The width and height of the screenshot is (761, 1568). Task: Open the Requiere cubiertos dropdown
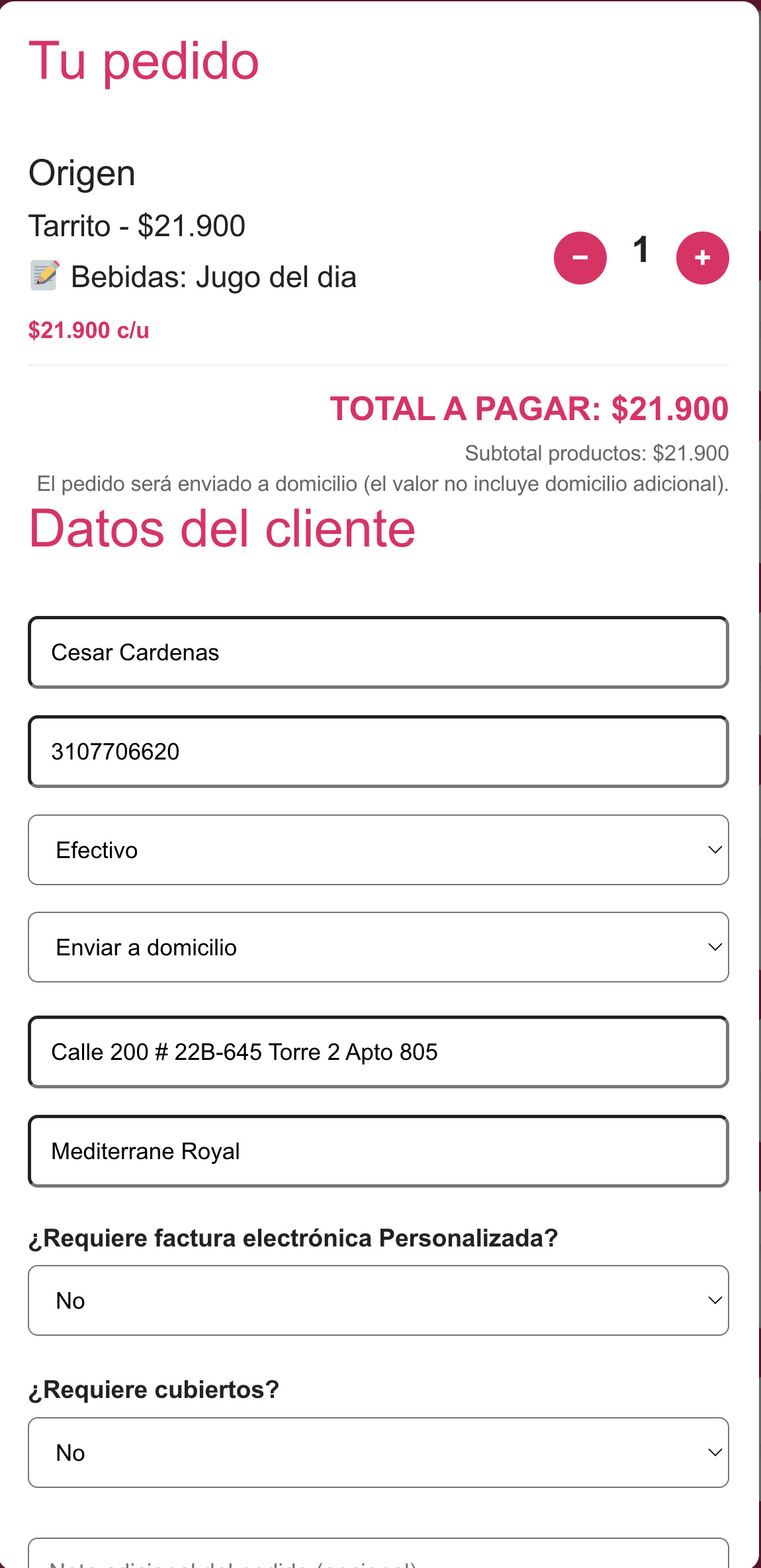pos(378,1453)
